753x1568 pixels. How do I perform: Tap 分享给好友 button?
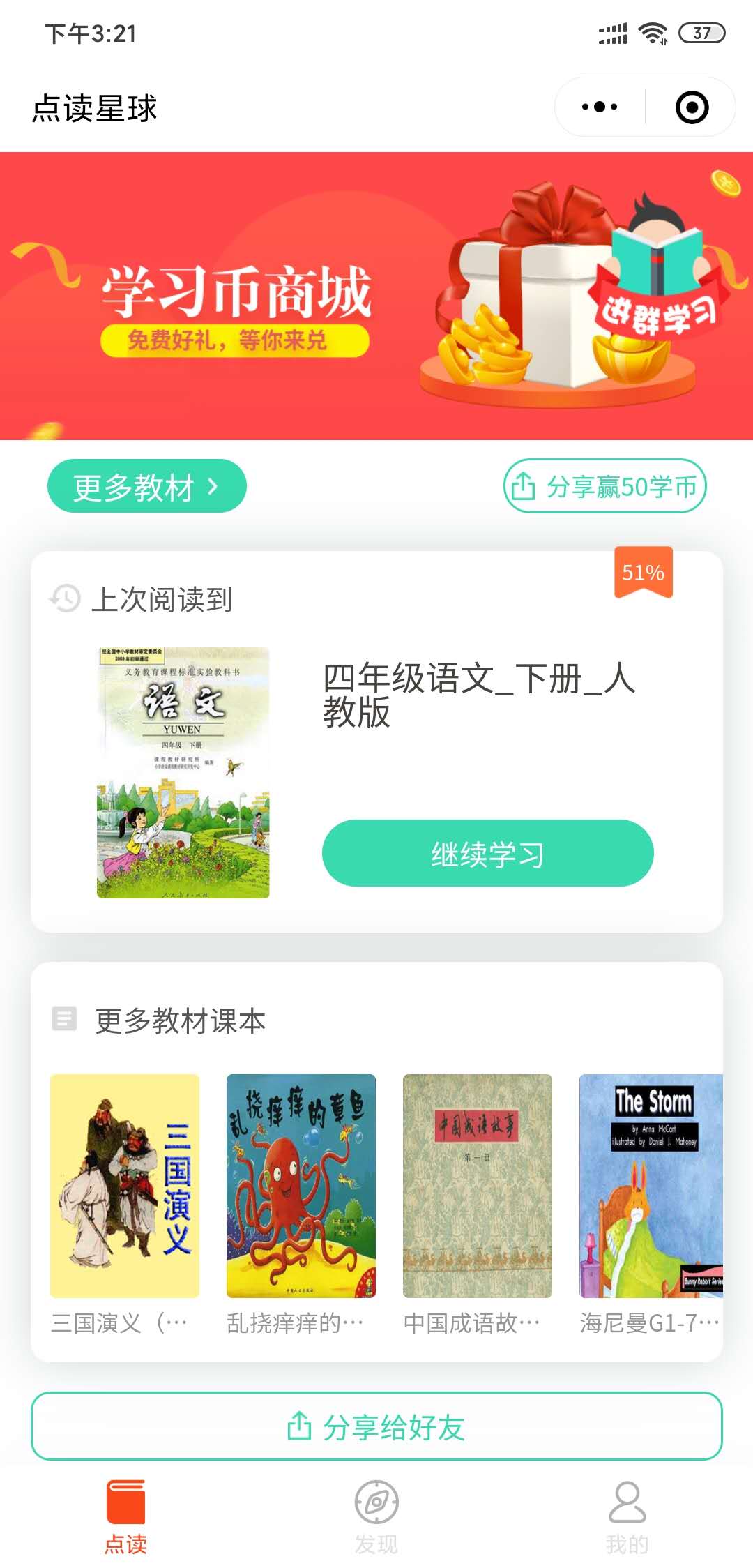(376, 1426)
